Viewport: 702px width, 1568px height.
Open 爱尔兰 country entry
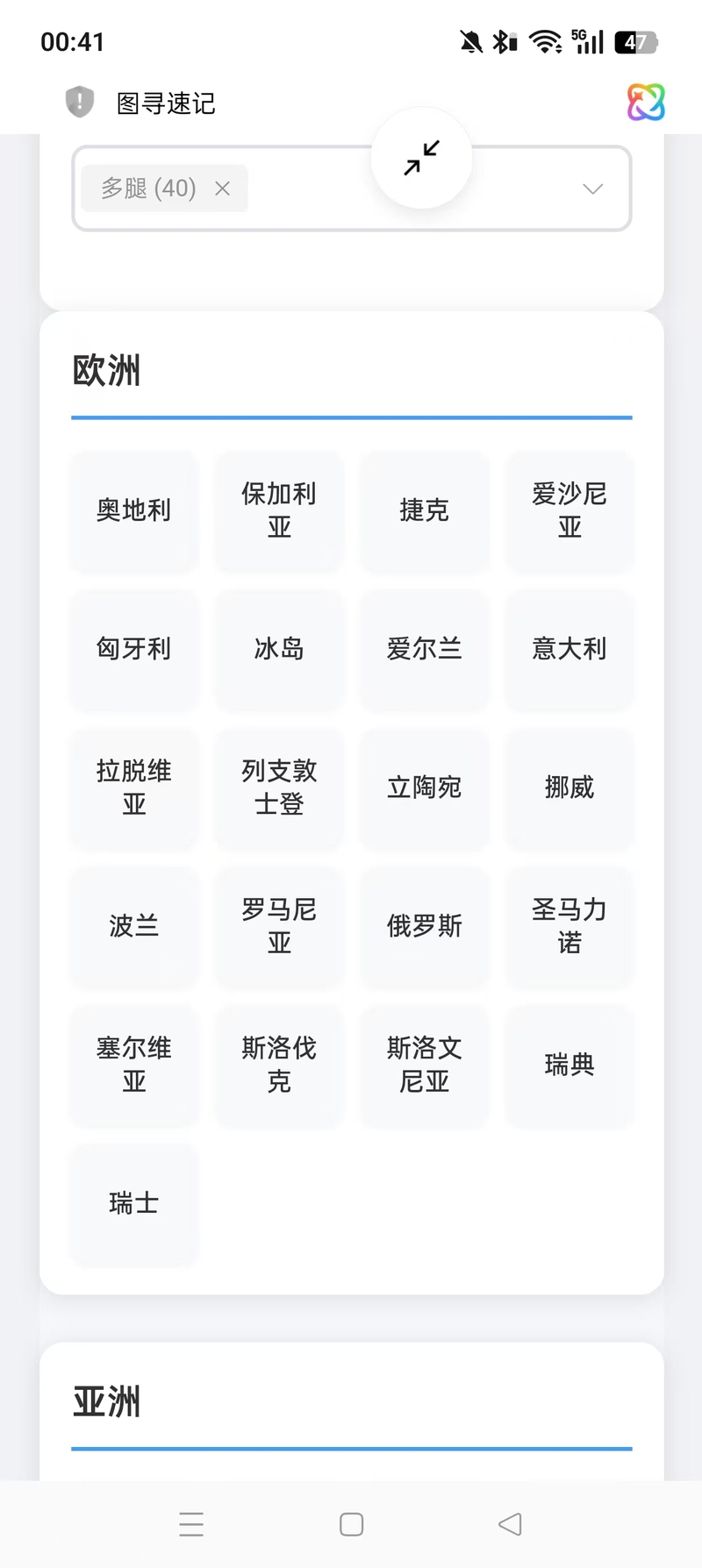click(x=425, y=649)
